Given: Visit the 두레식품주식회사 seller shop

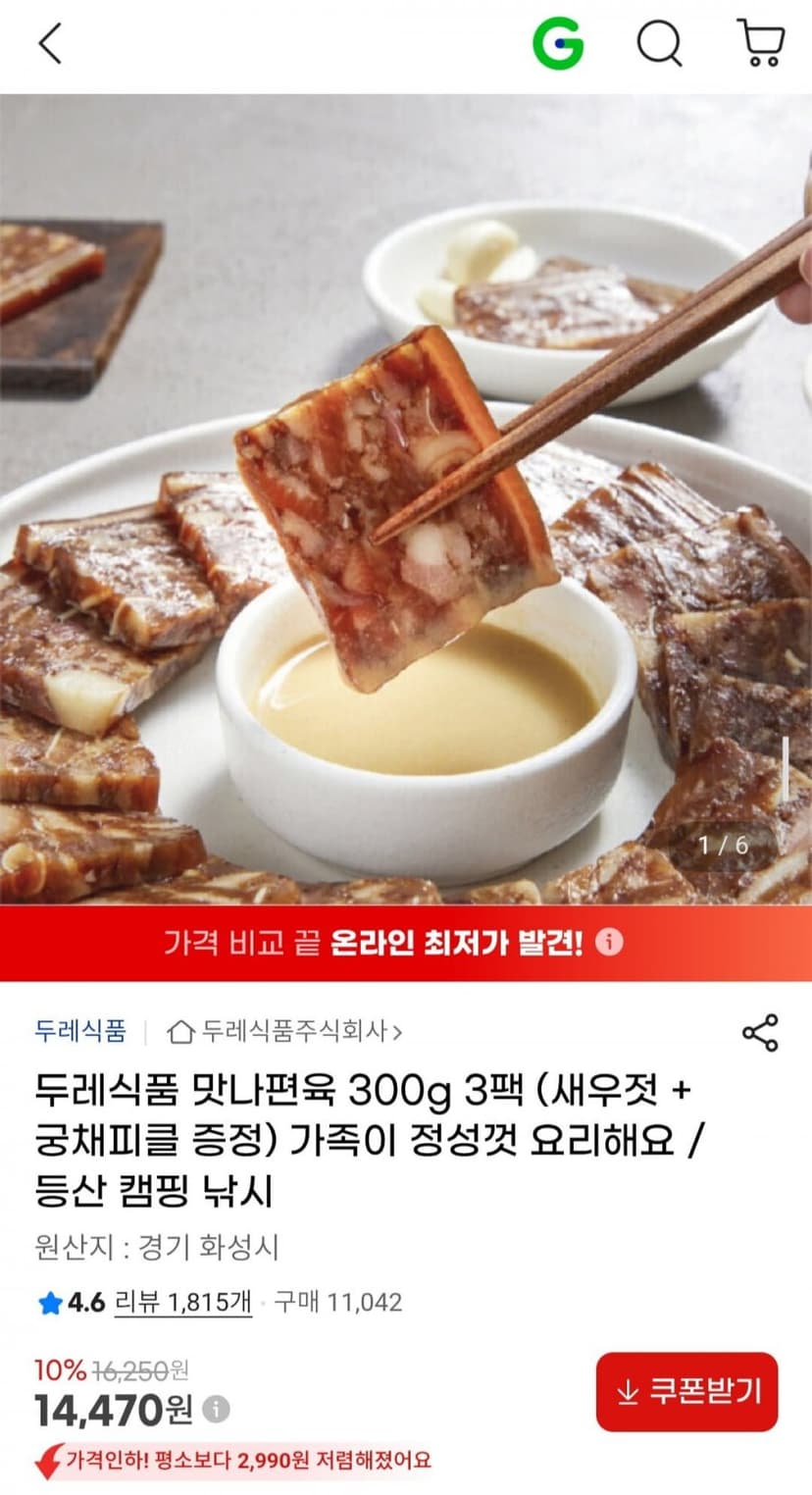Looking at the screenshot, I should point(285,1031).
